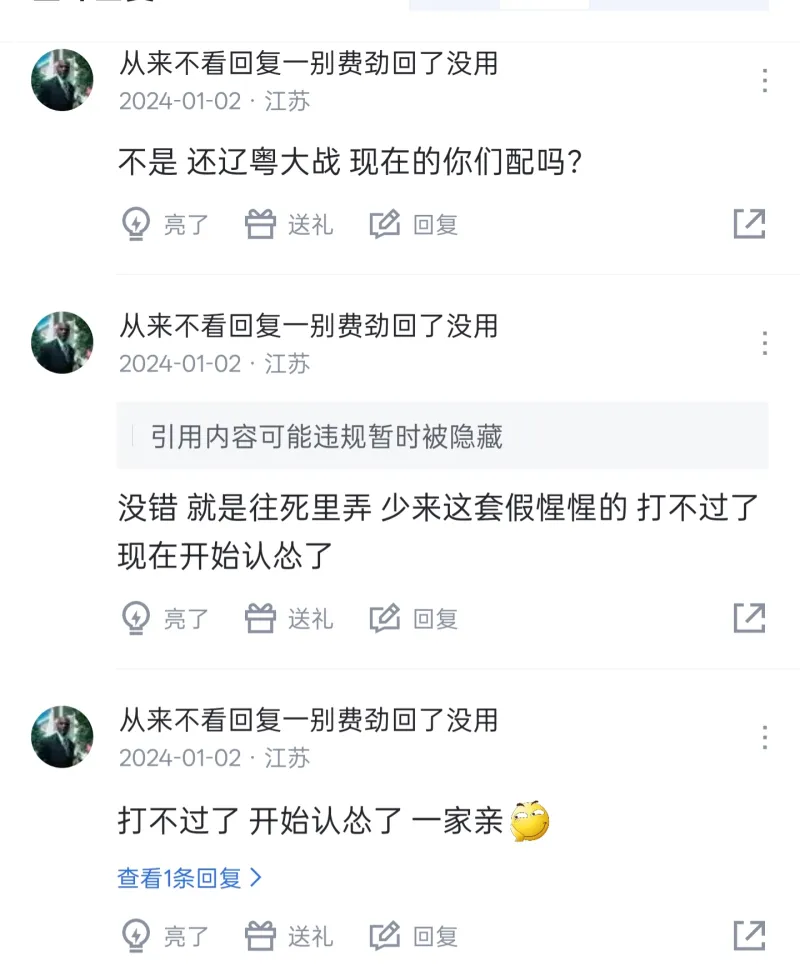Tap 亮了 under the 没错 就是往死里弄 comment
This screenshot has height=971, width=800.
pos(164,618)
